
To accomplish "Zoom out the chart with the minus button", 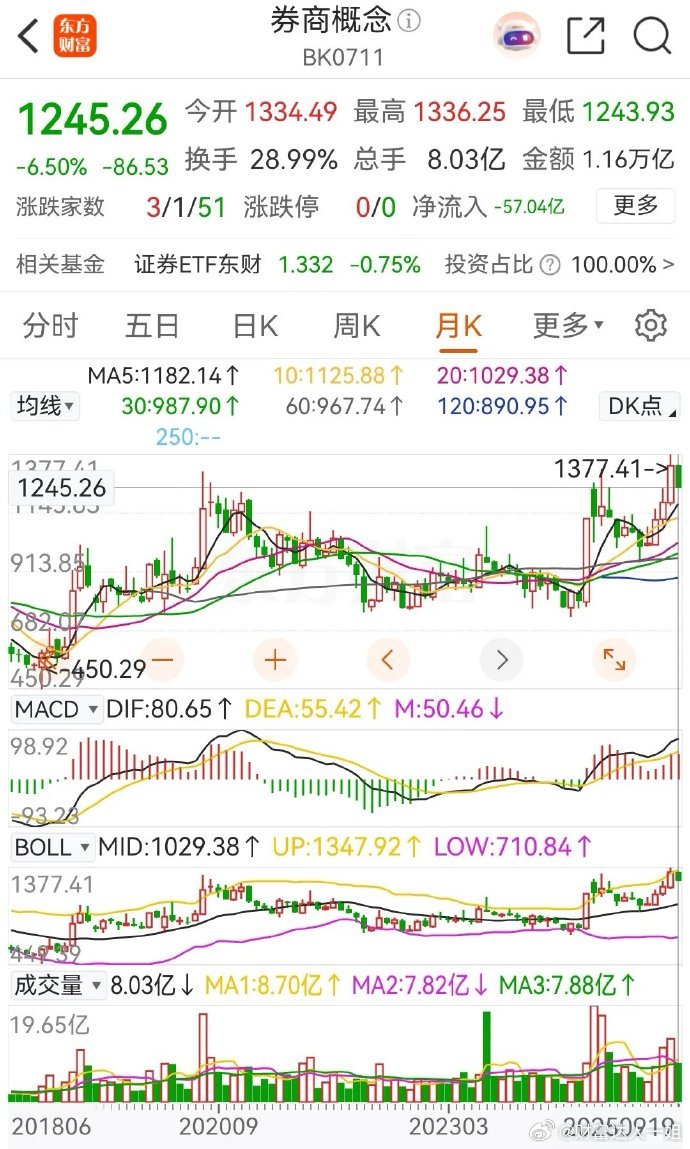I will click(x=162, y=660).
